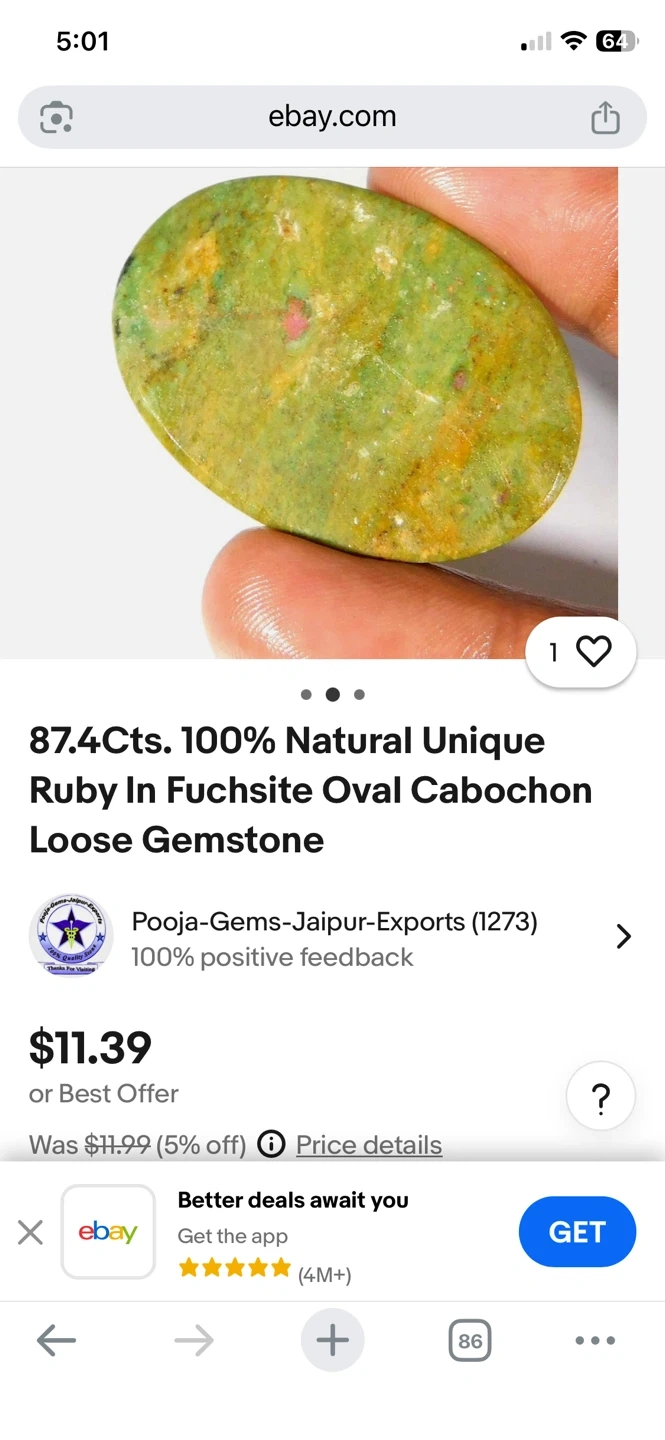View Price details link
This screenshot has height=1440, width=665.
click(368, 1145)
